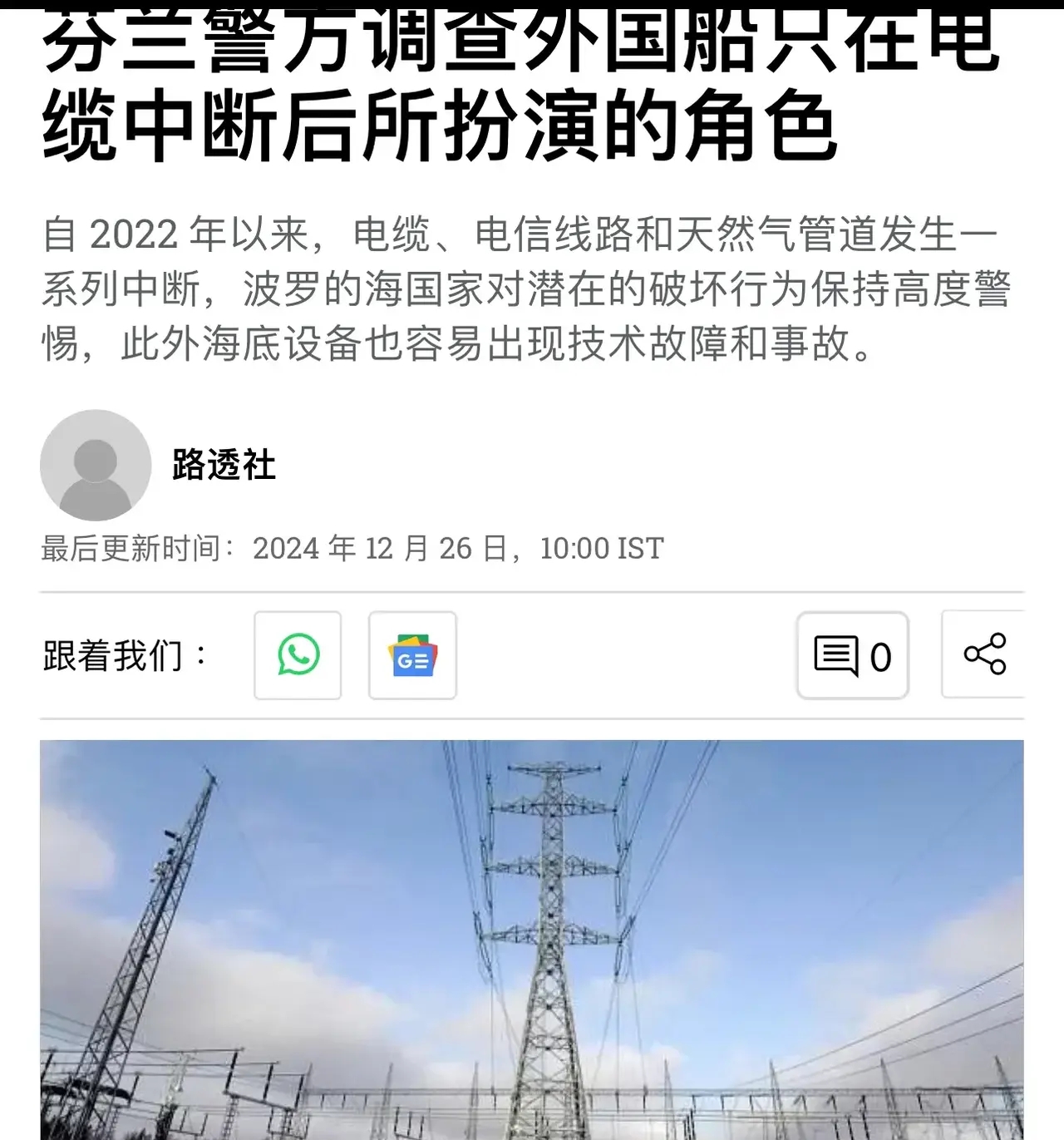The image size is (1064, 1140).
Task: Open comments using the speech-bubble icon
Action: [851, 655]
